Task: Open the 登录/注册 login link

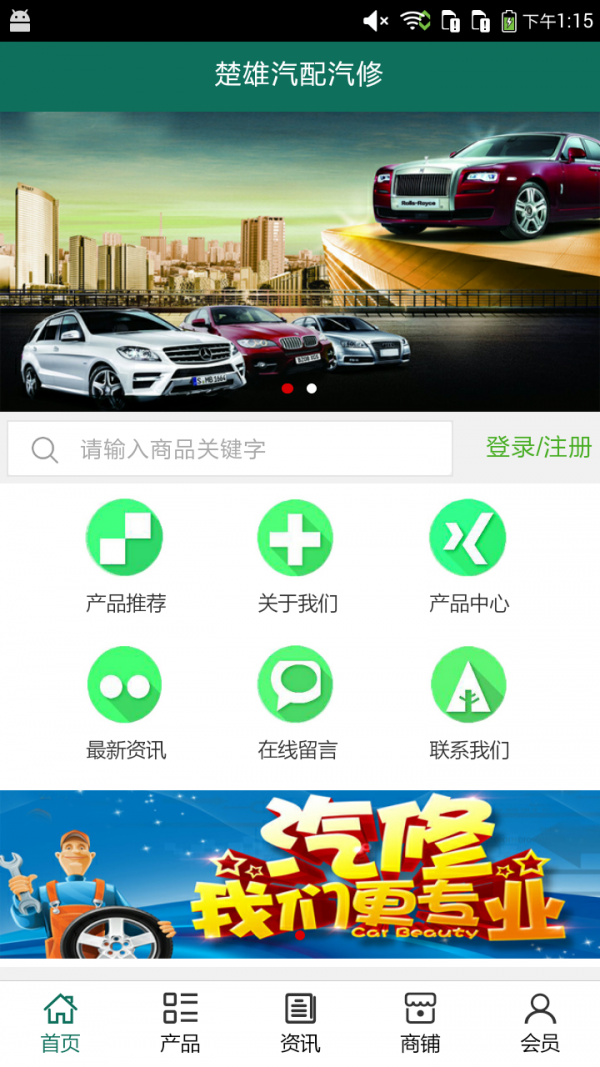Action: click(538, 447)
